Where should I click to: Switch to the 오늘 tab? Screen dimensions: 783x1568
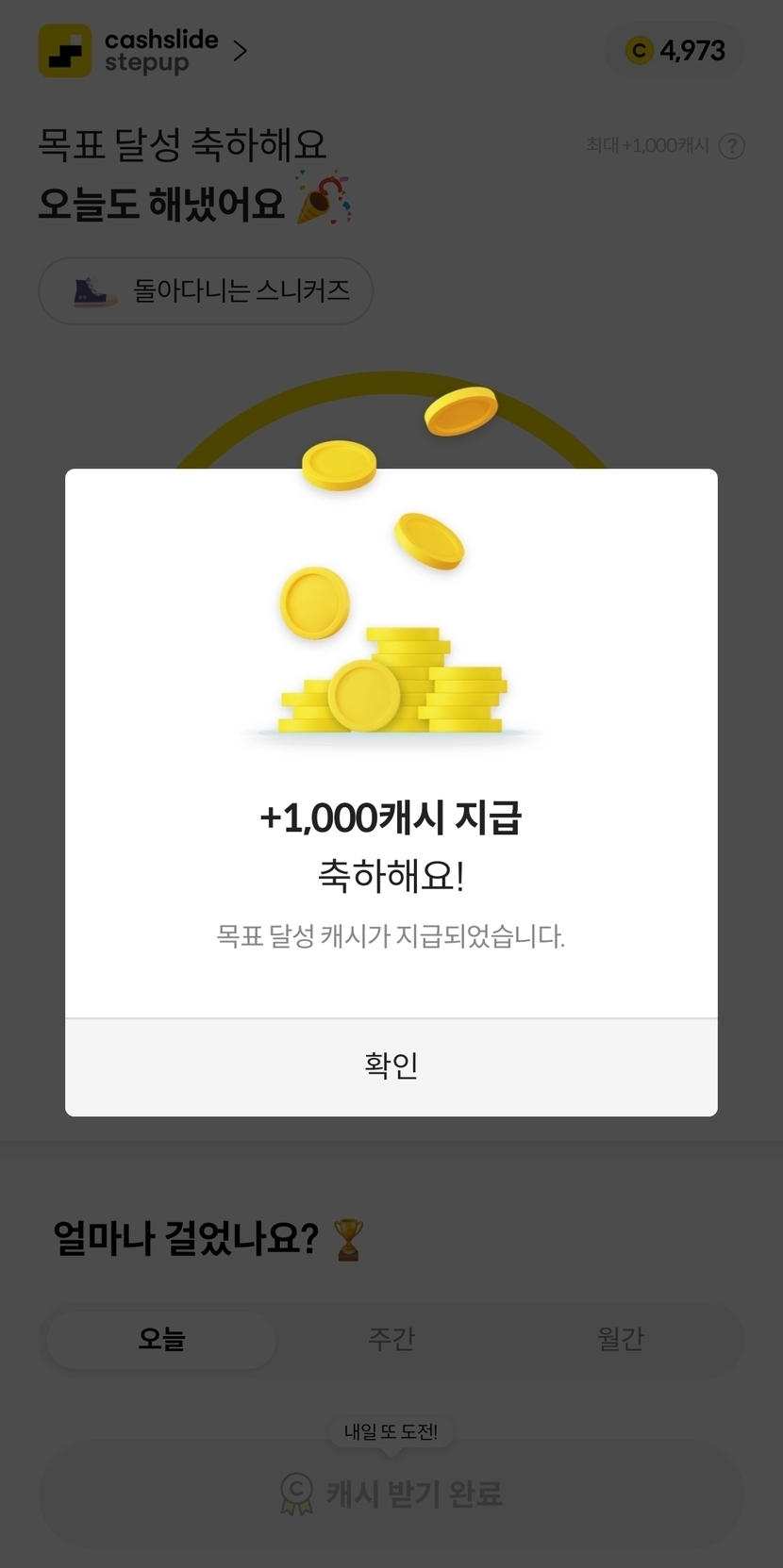click(x=162, y=1339)
